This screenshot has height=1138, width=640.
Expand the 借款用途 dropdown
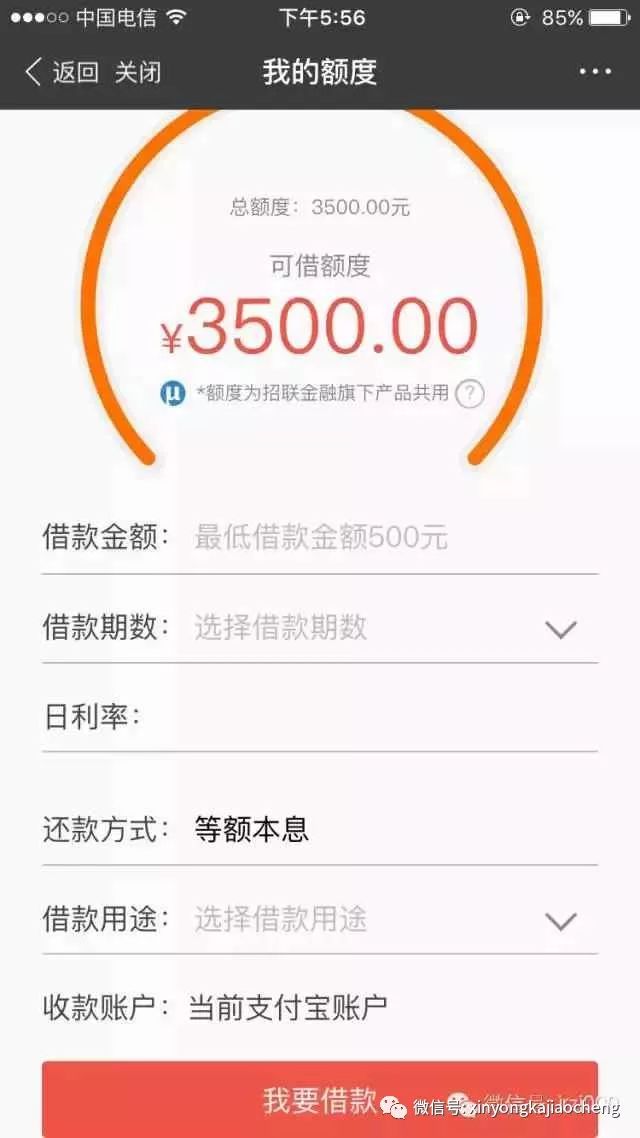point(560,920)
